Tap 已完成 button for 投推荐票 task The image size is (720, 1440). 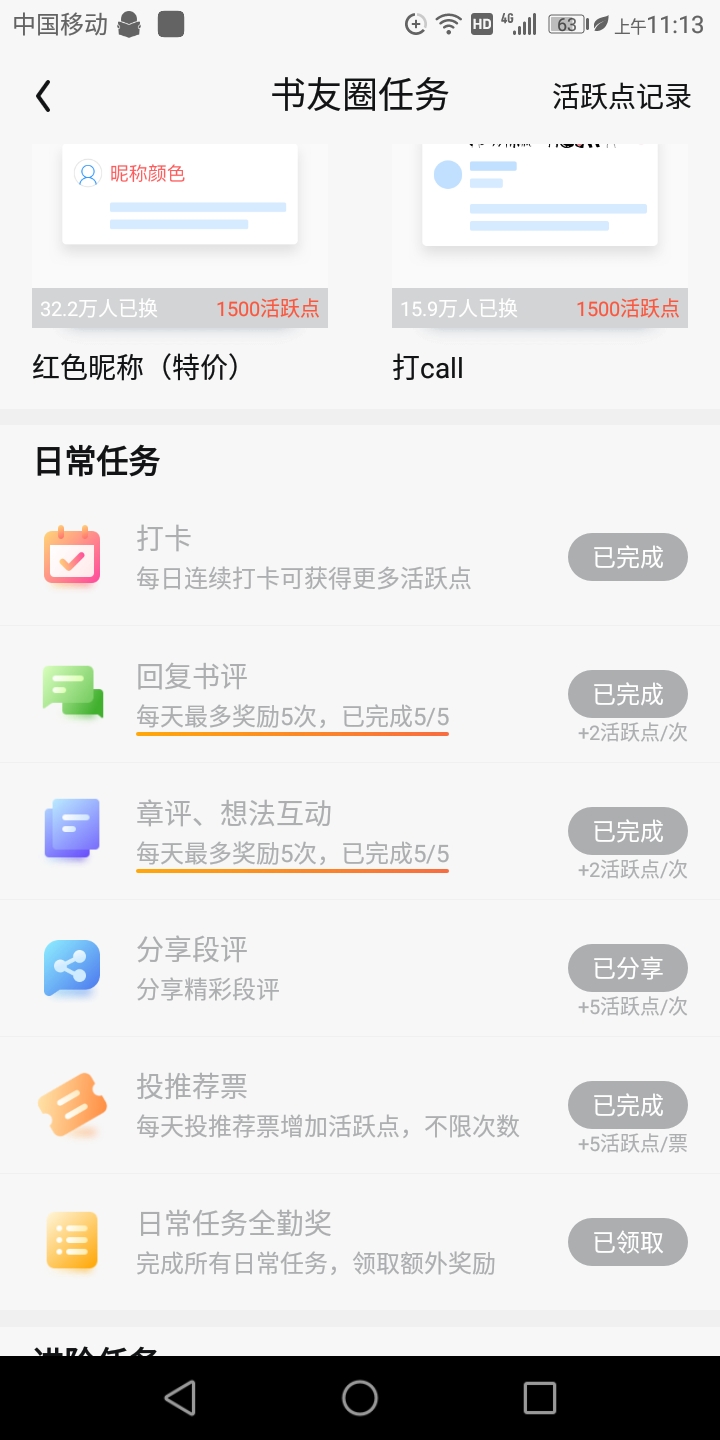[628, 1105]
